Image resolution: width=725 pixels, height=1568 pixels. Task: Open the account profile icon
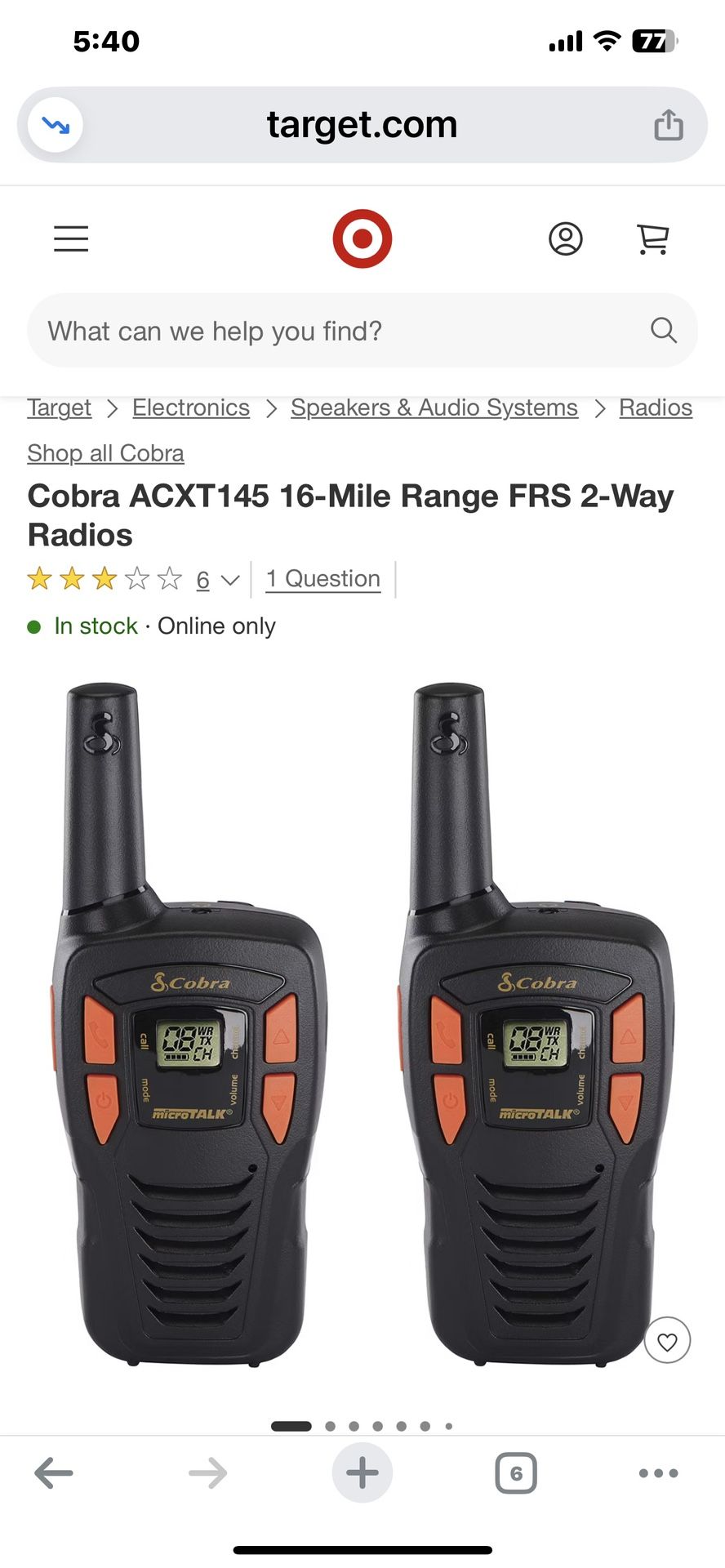click(565, 238)
